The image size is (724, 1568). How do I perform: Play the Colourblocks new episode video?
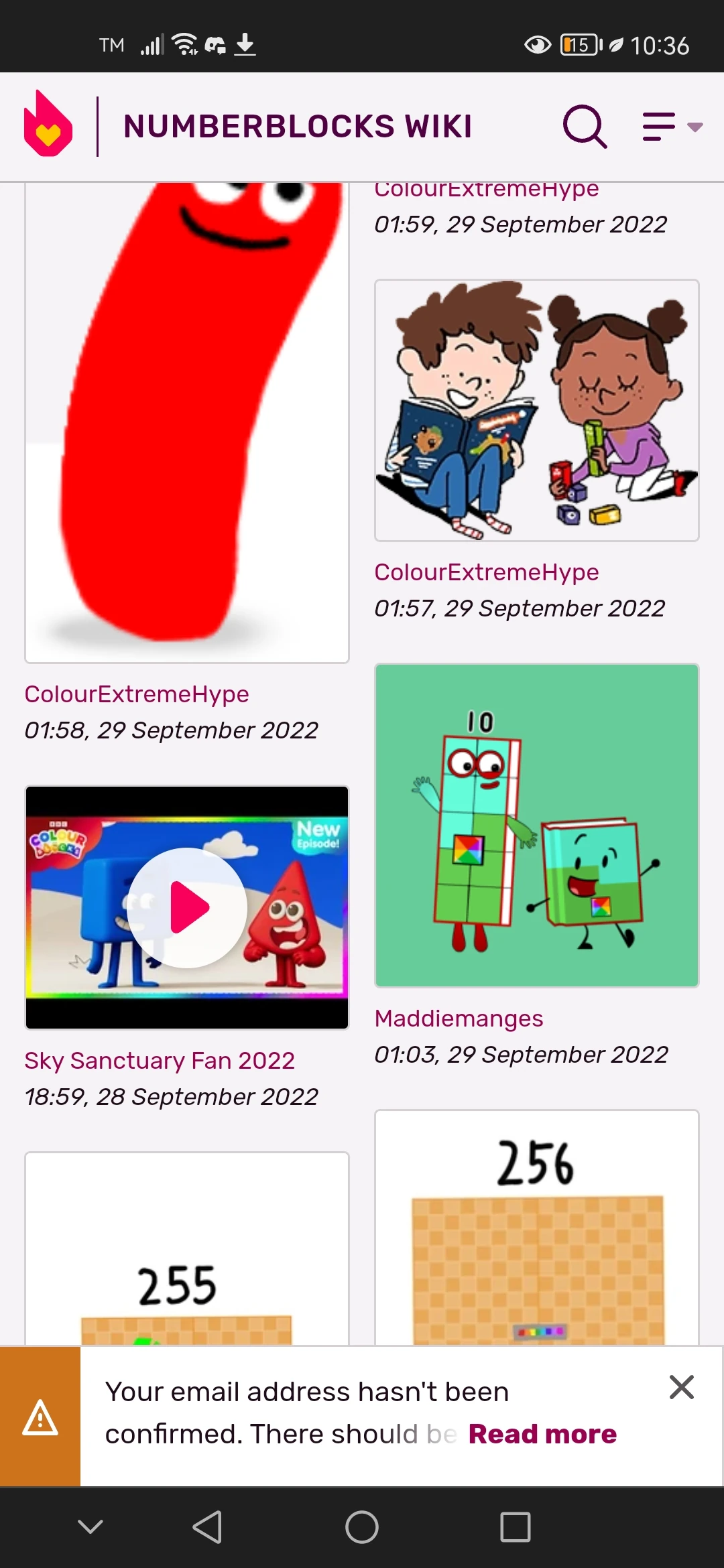[x=187, y=907]
